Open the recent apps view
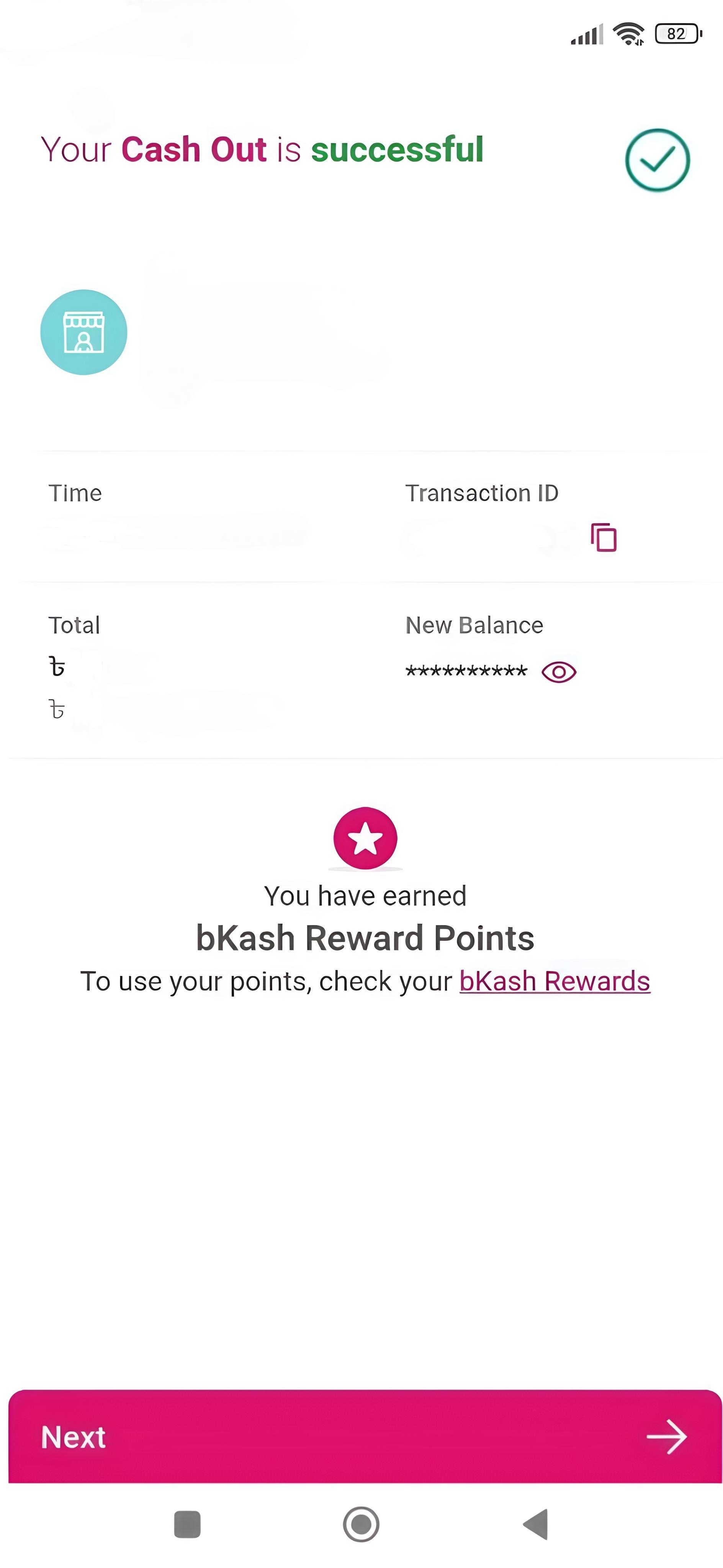 coord(187,1524)
